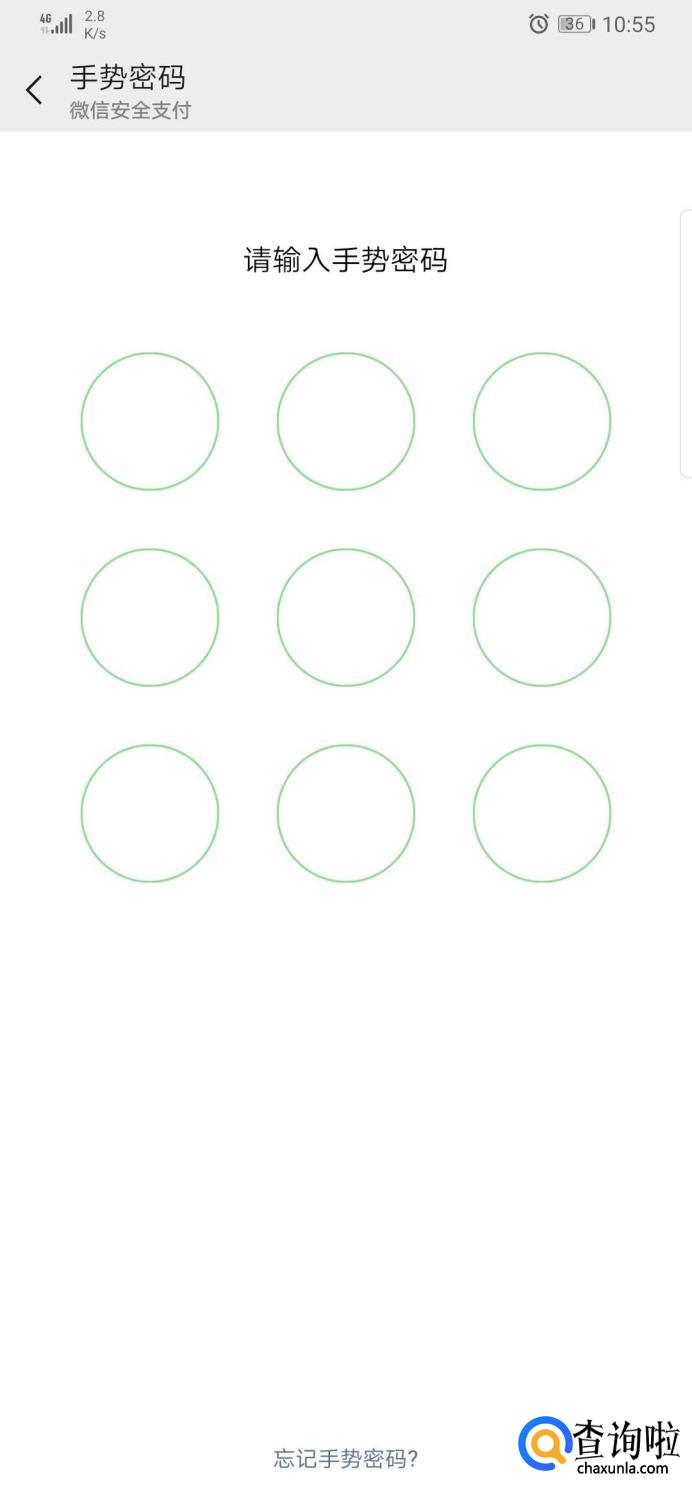The height and width of the screenshot is (1499, 692).
Task: Select the bottom-middle gesture pattern circle
Action: [346, 813]
